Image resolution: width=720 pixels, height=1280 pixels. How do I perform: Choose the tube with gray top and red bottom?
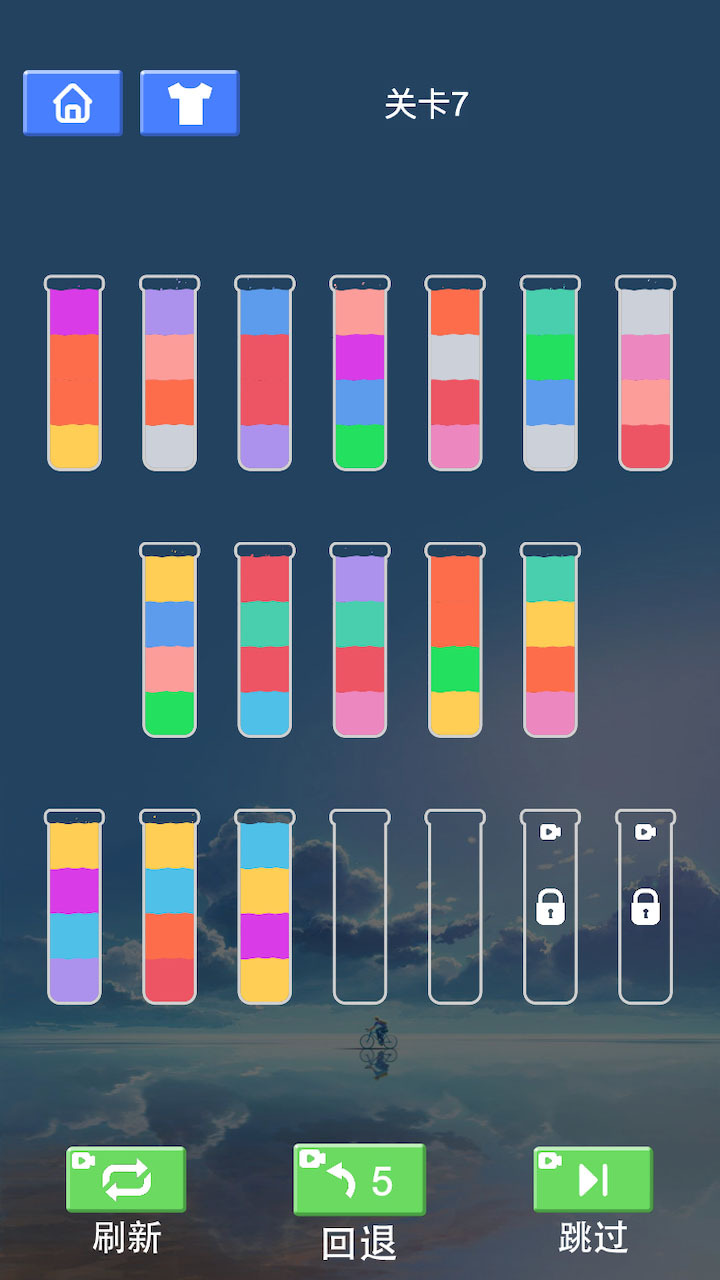coord(645,373)
